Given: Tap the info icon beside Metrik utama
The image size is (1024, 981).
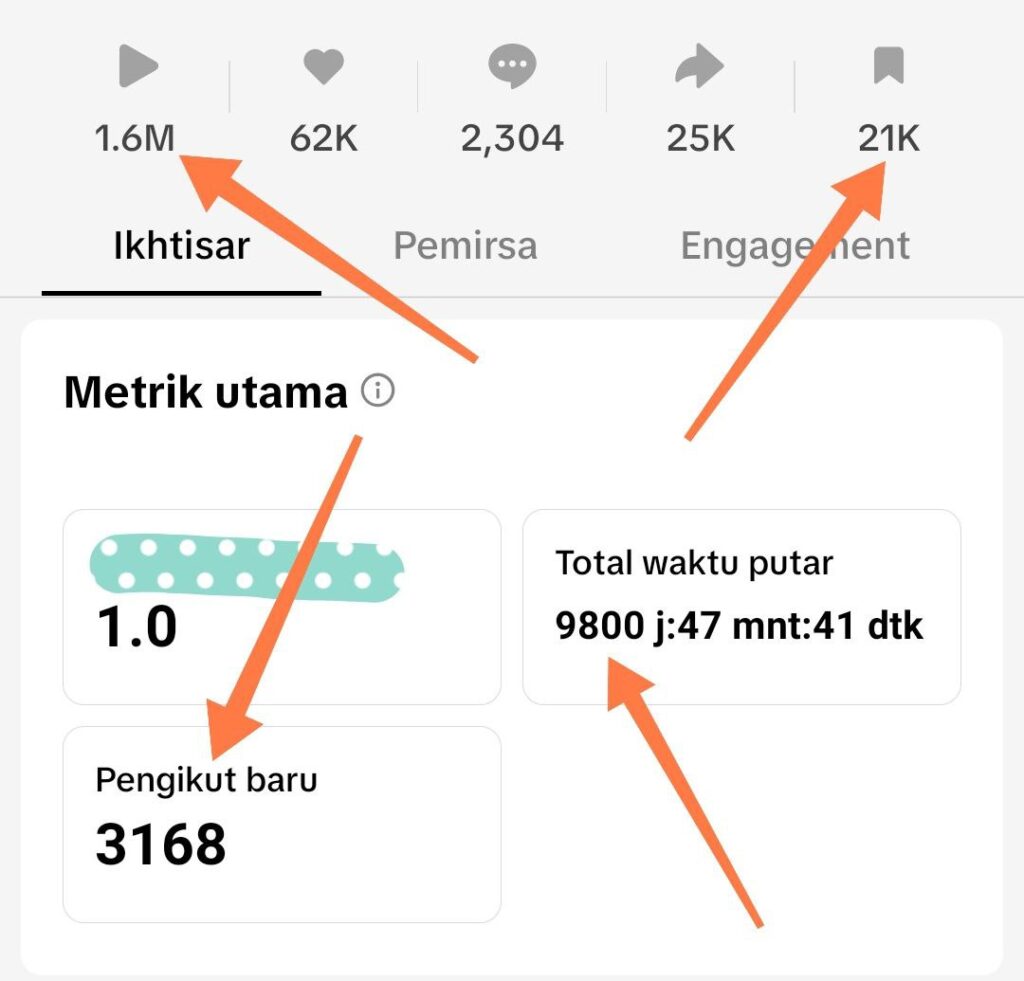Looking at the screenshot, I should (x=378, y=391).
